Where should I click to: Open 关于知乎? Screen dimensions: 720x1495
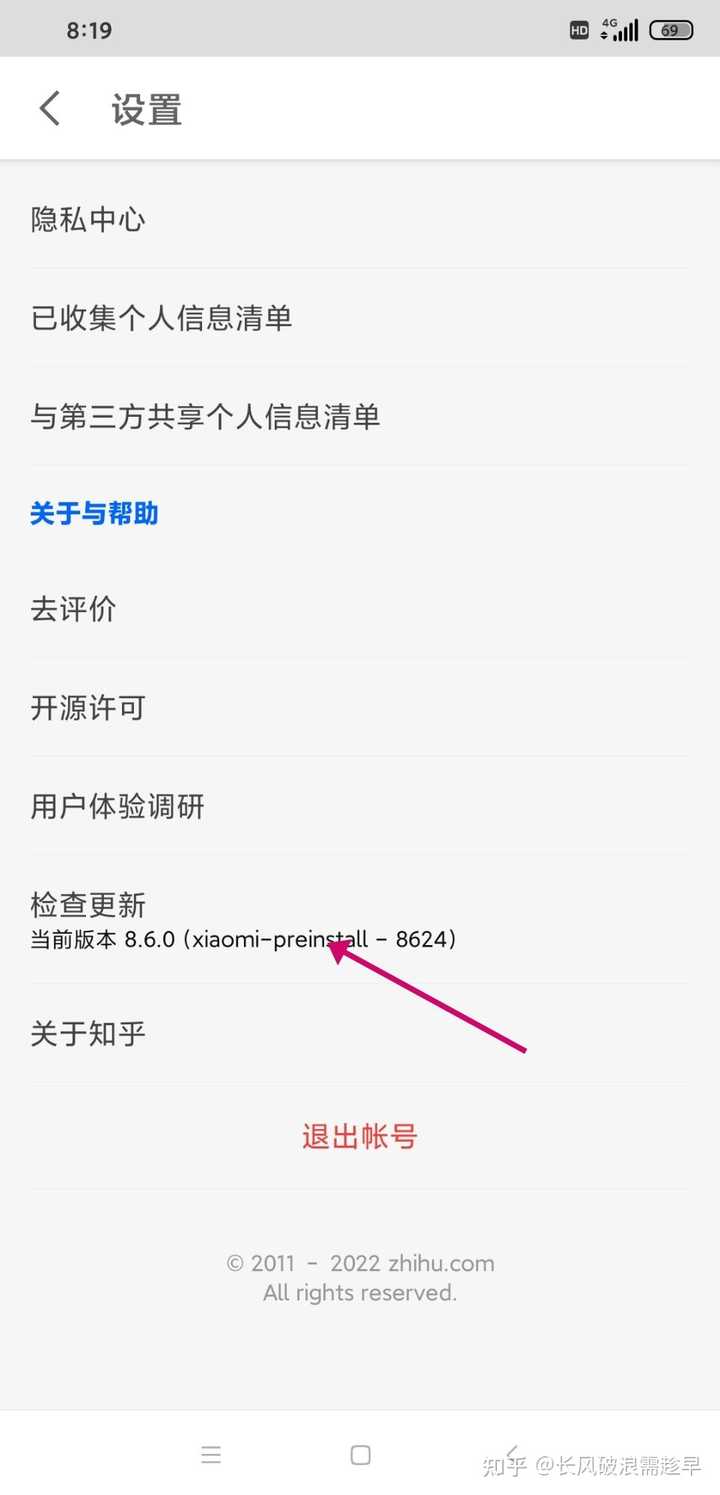point(360,1034)
